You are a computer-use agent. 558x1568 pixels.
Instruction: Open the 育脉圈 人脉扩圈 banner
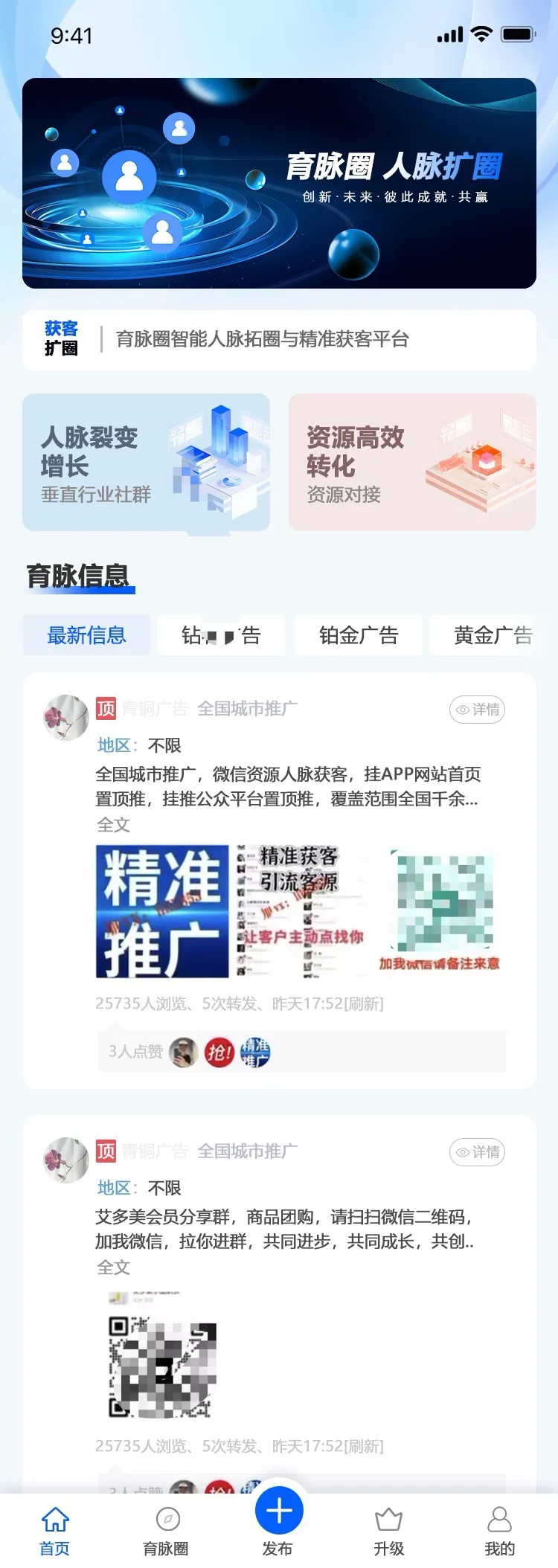[x=279, y=183]
